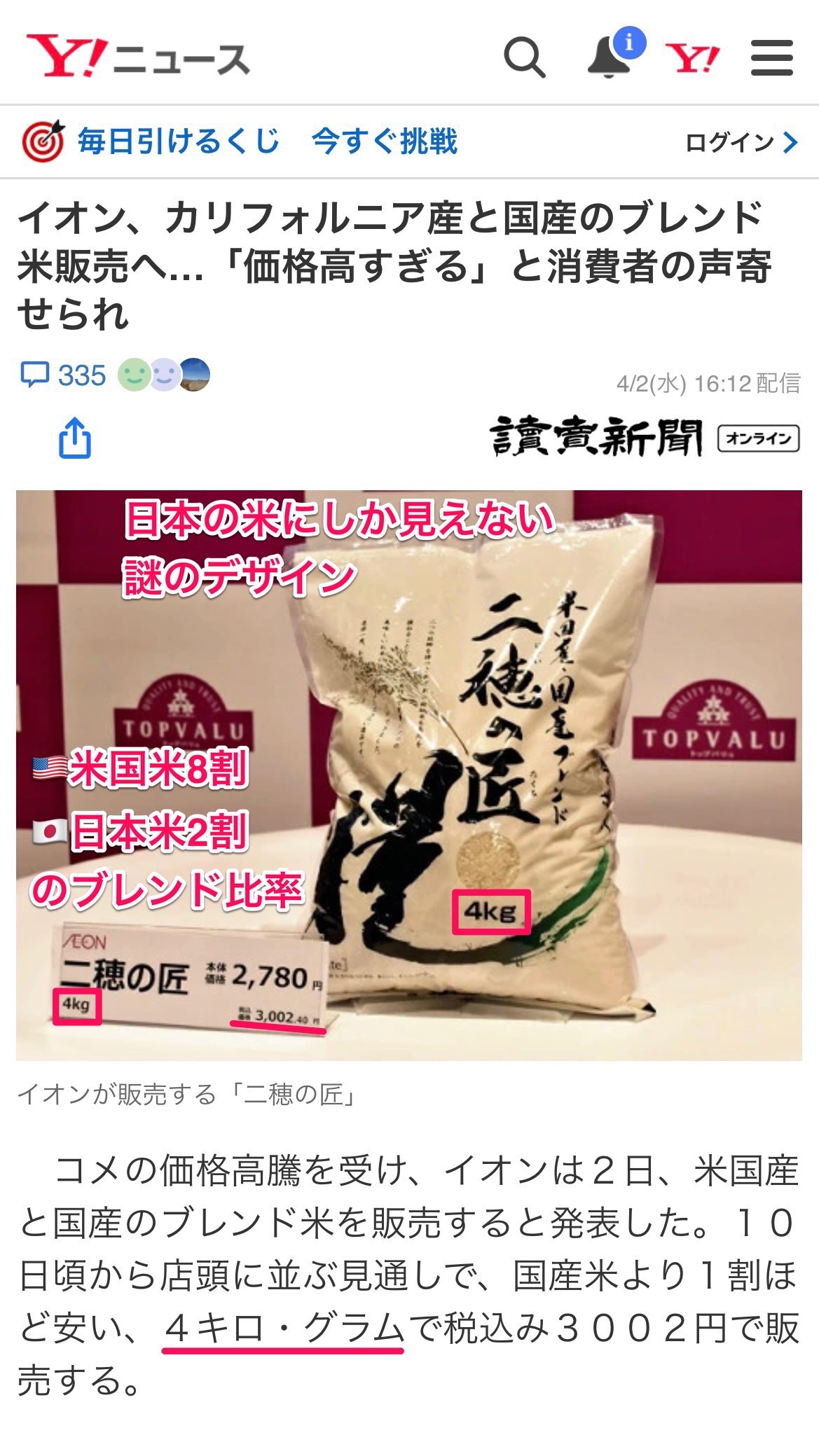The width and height of the screenshot is (819, 1456).
Task: Tap ログイン to sign in
Action: (x=741, y=142)
